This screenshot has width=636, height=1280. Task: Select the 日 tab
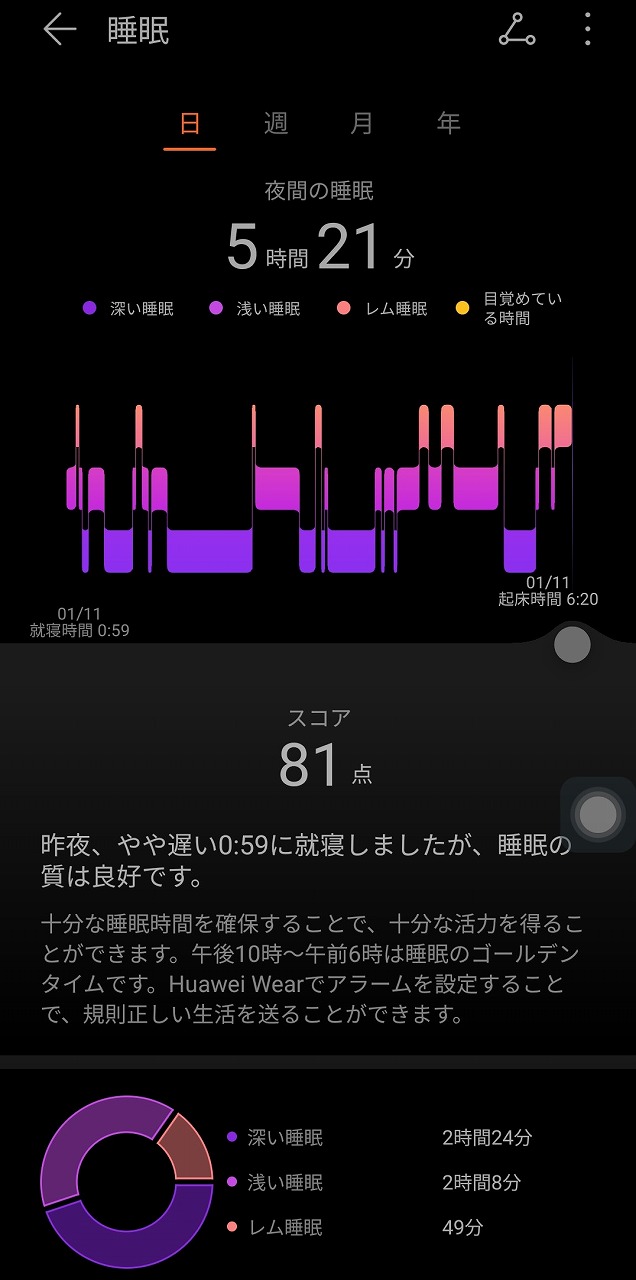[189, 124]
